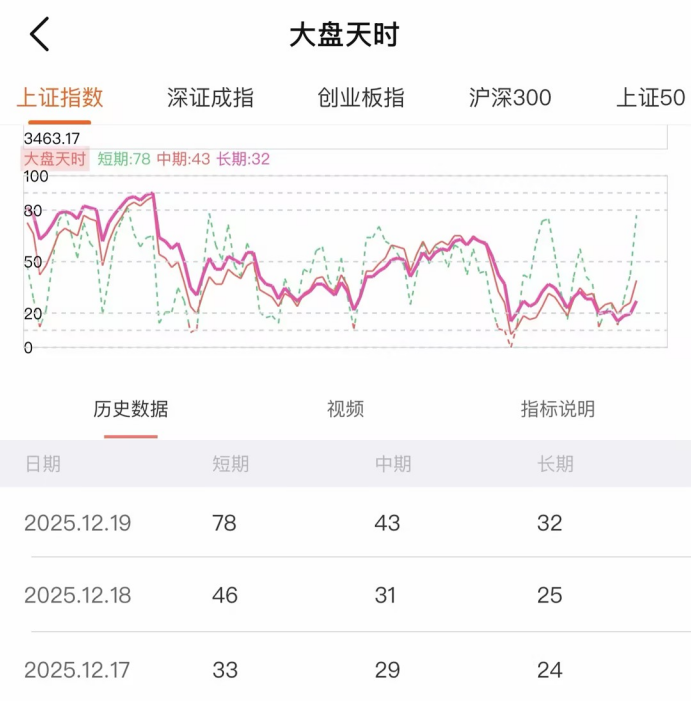View the 指标说明 tab
692x702 pixels.
[558, 408]
